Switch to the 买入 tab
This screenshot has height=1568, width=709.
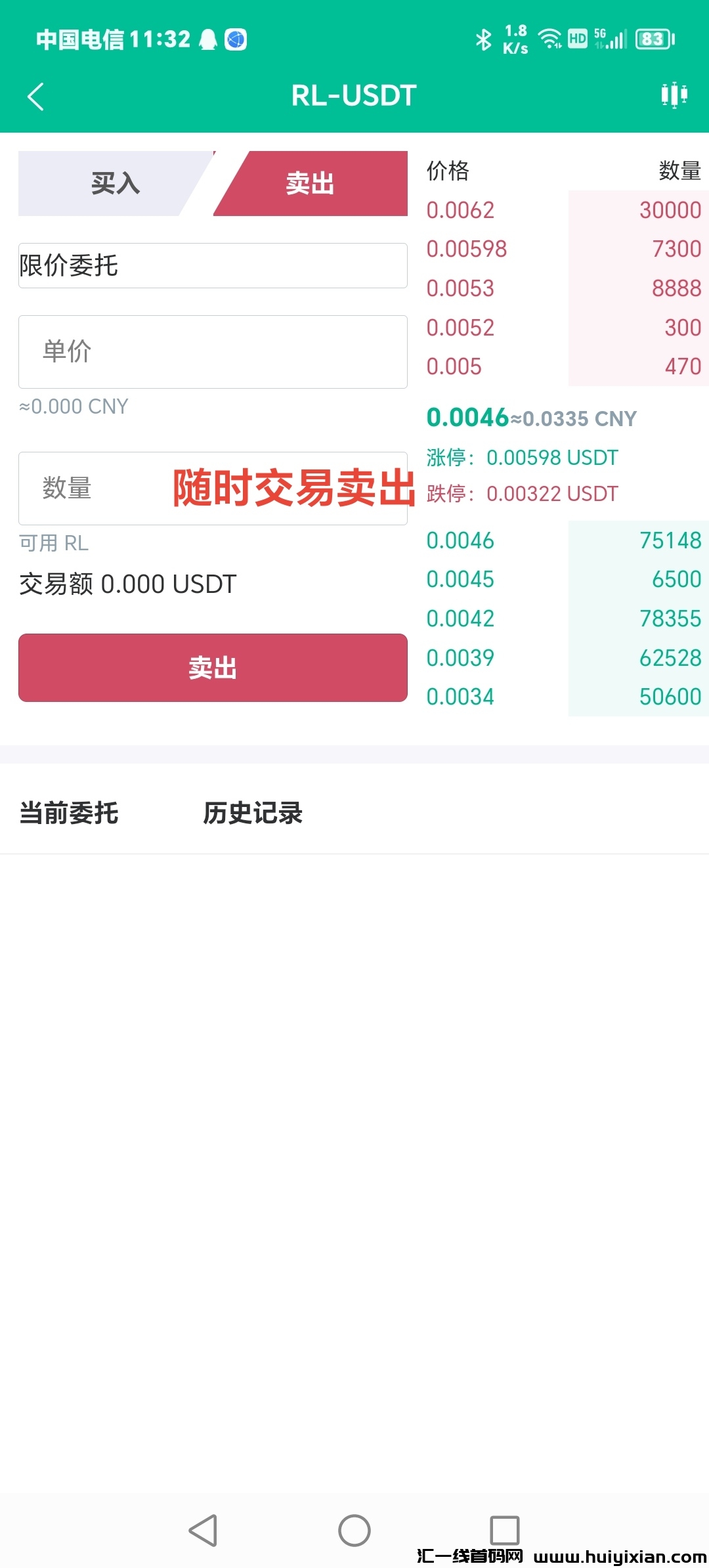pyautogui.click(x=115, y=184)
